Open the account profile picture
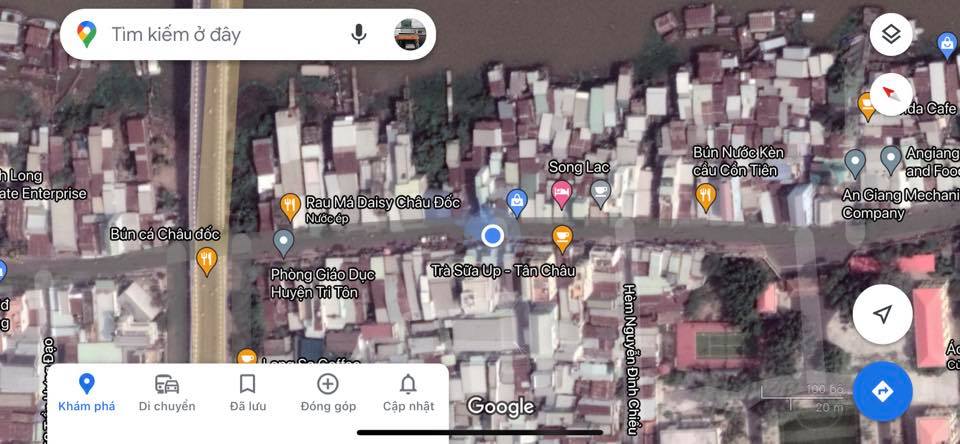 coord(410,34)
